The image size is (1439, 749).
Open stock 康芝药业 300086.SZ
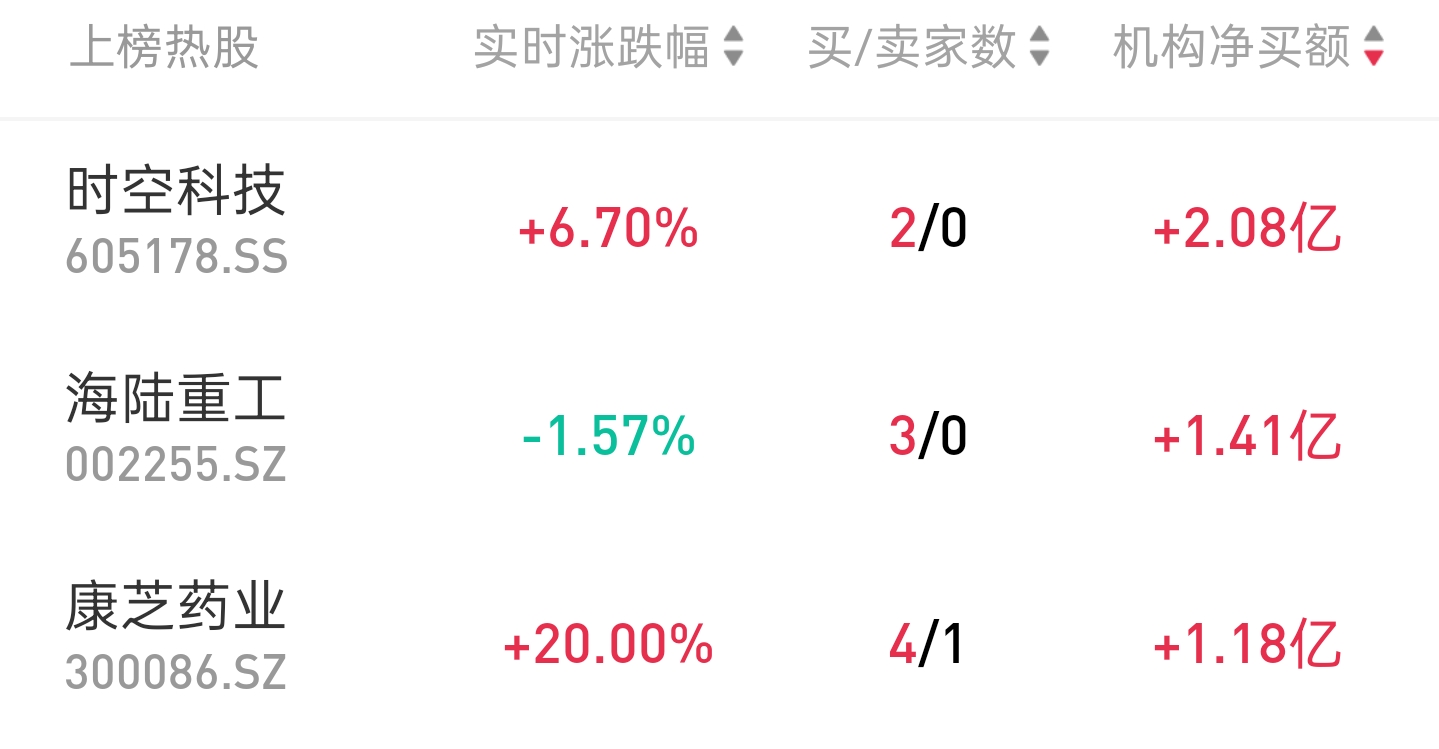click(x=177, y=636)
